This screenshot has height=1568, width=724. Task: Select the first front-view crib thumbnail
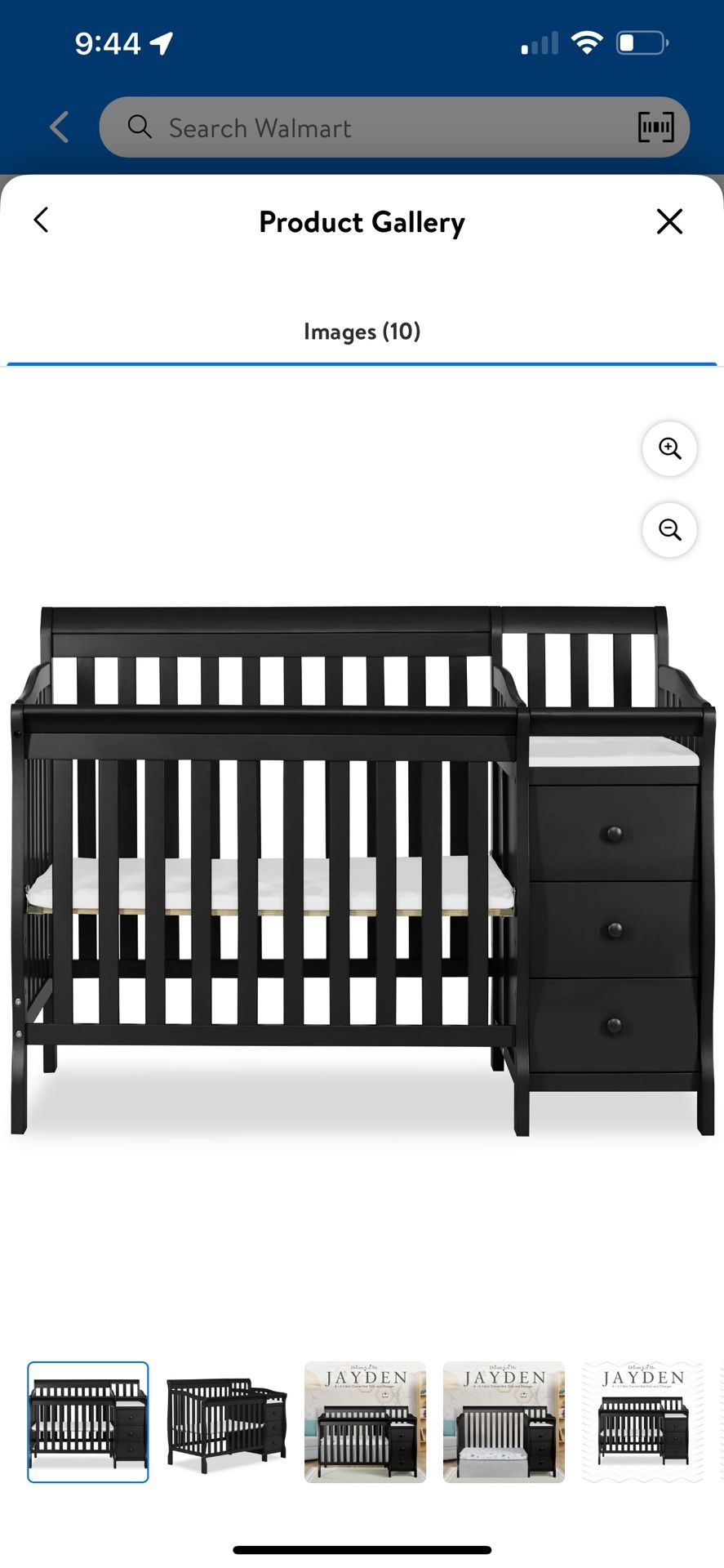pyautogui.click(x=88, y=1422)
